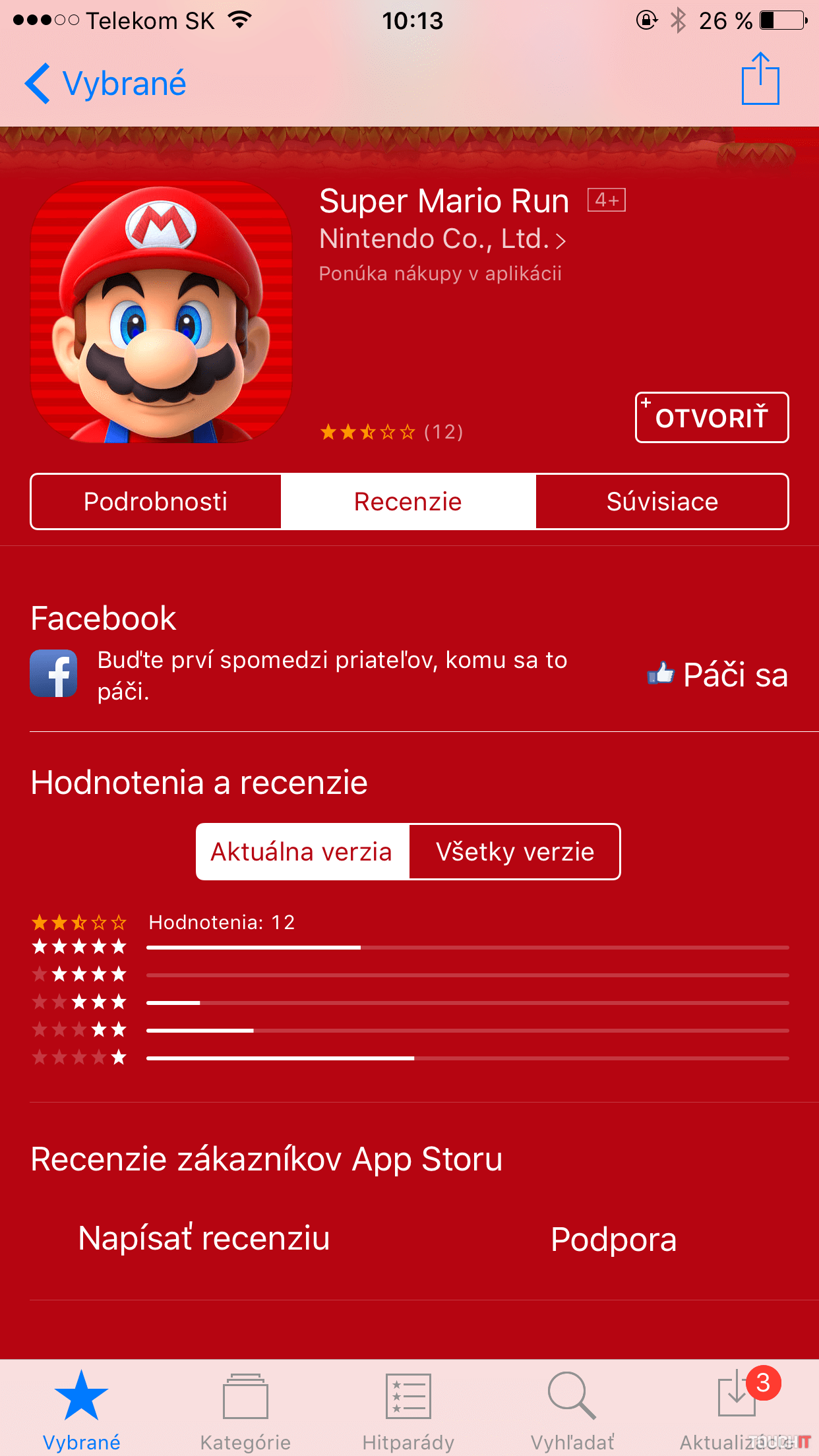This screenshot has height=1456, width=819.
Task: Tap the OTVORIŤ button
Action: click(712, 417)
